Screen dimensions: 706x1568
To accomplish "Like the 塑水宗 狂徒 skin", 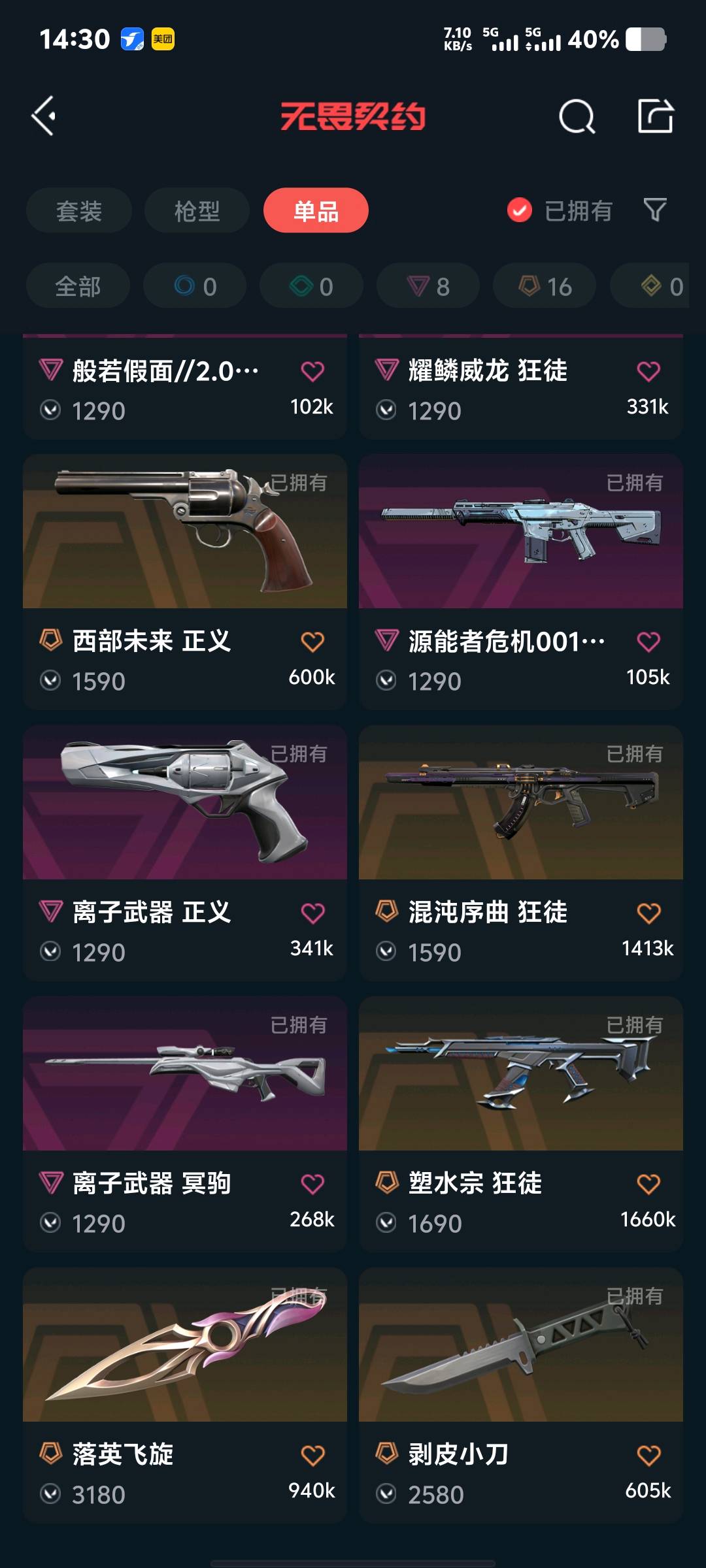I will 648,1184.
